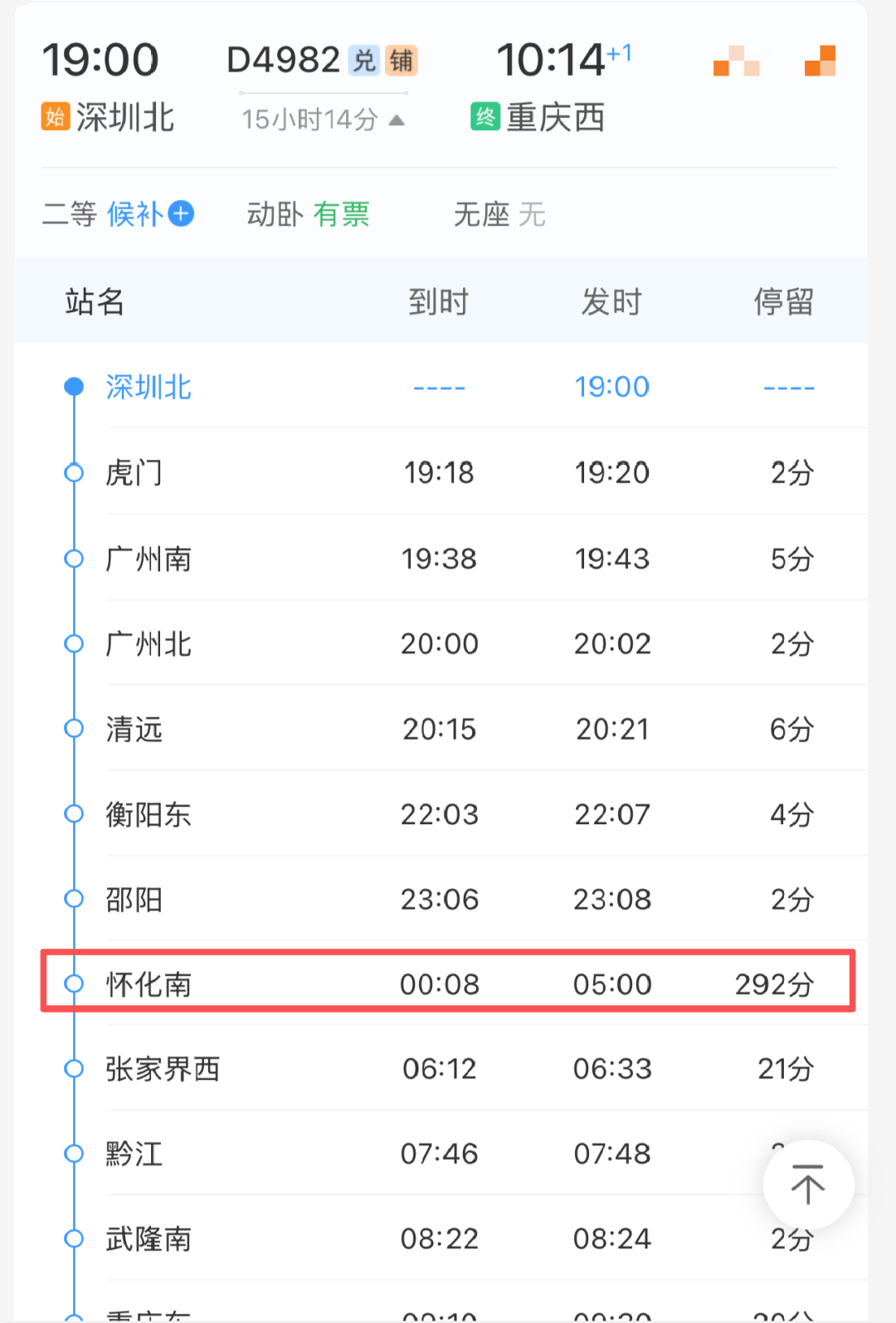
Task: Collapse travel duration using the up arrow
Action: (397, 119)
